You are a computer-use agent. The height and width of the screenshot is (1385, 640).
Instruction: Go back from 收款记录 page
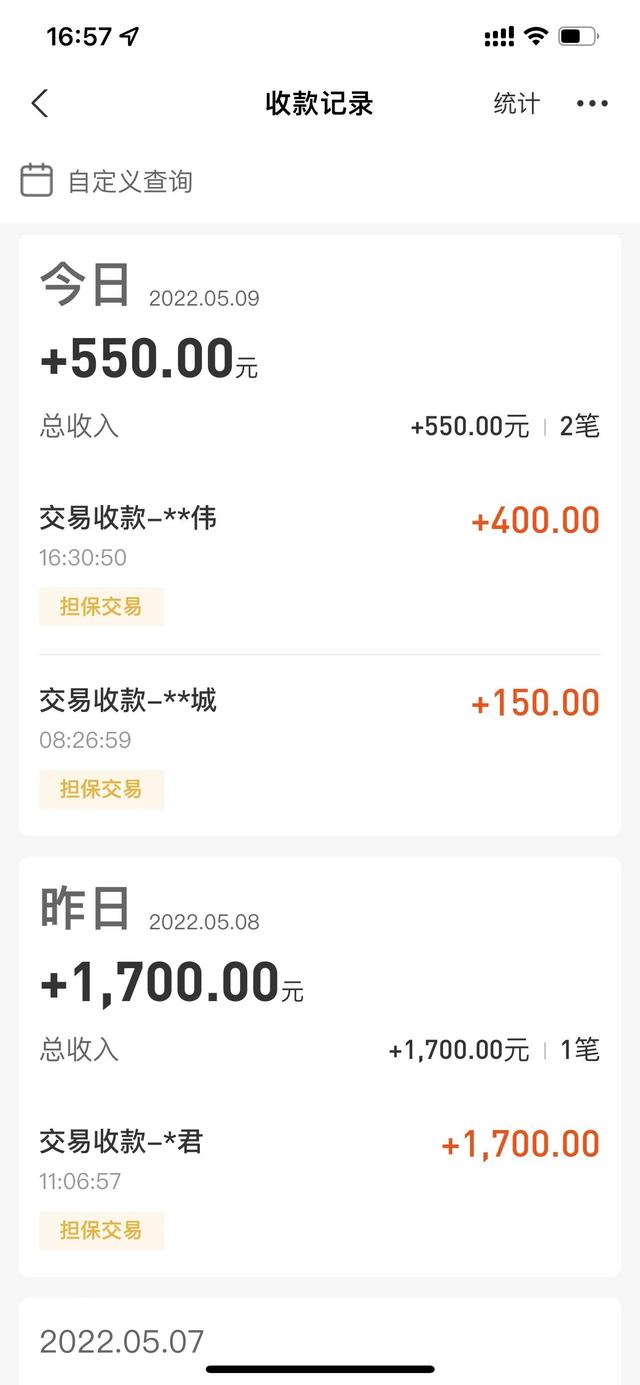pos(40,103)
